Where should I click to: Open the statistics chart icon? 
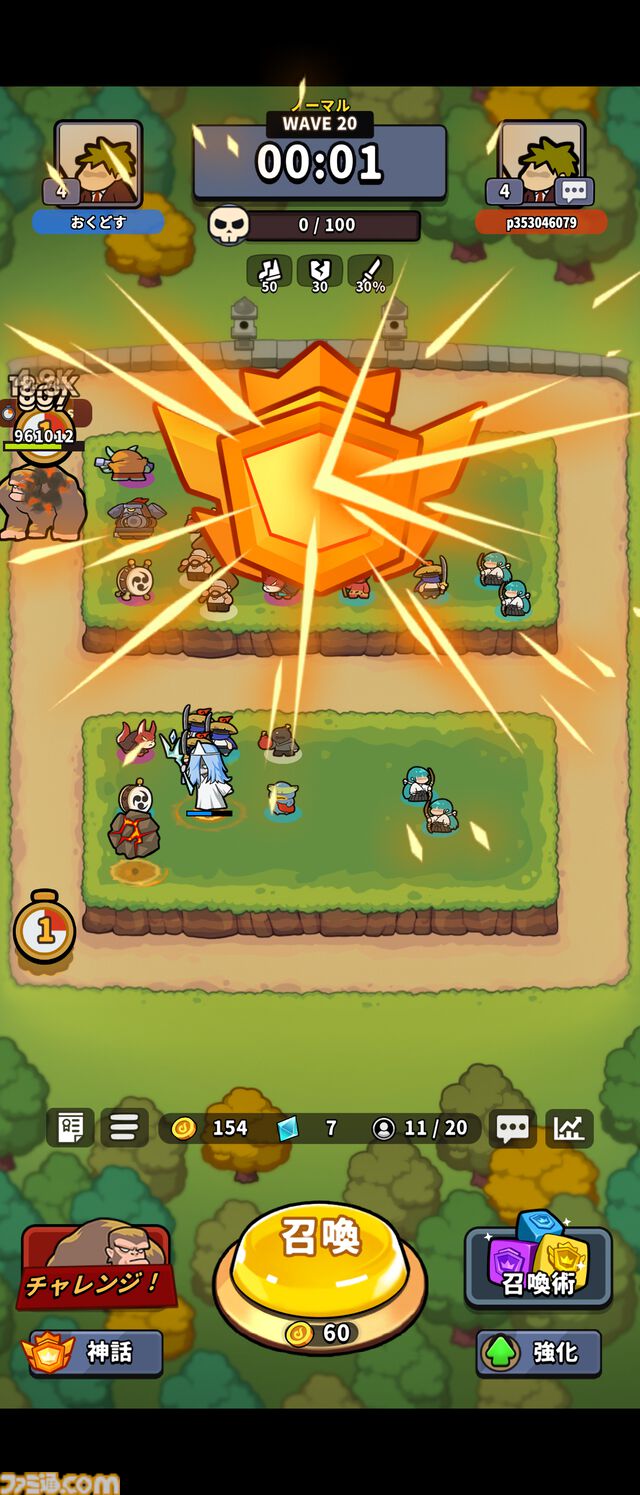pos(569,1128)
